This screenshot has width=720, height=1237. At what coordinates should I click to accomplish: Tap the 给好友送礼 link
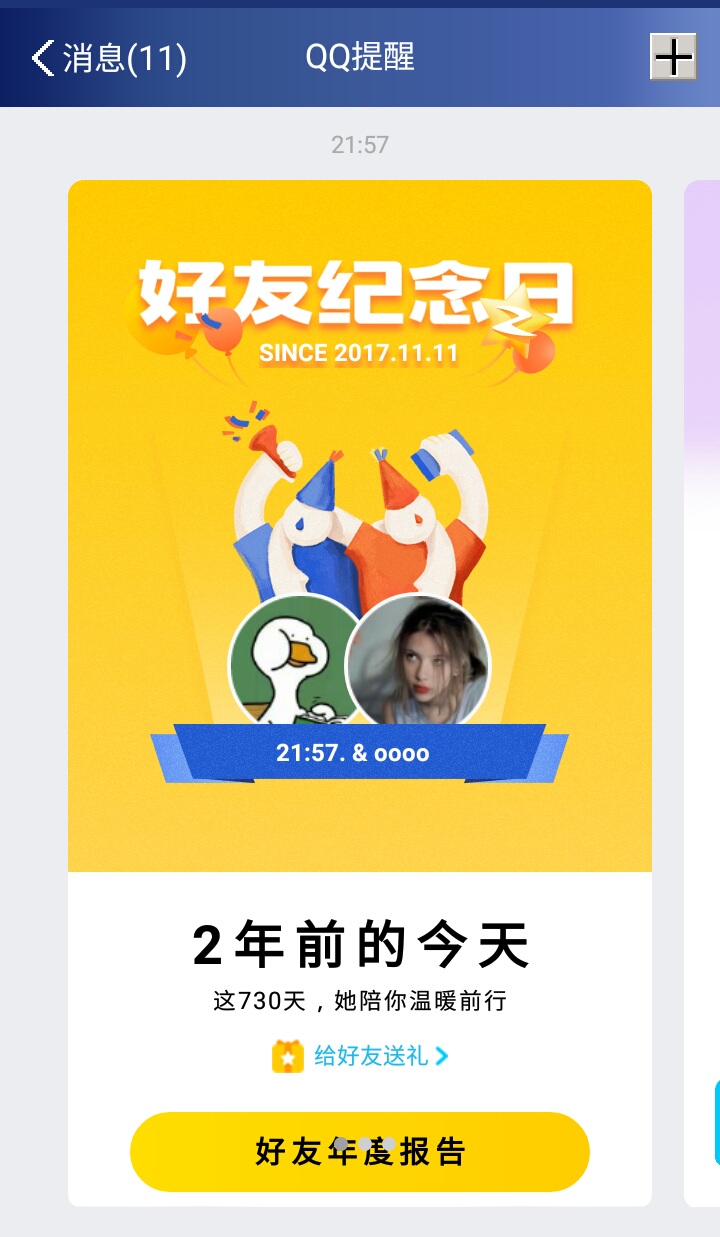pyautogui.click(x=360, y=1055)
